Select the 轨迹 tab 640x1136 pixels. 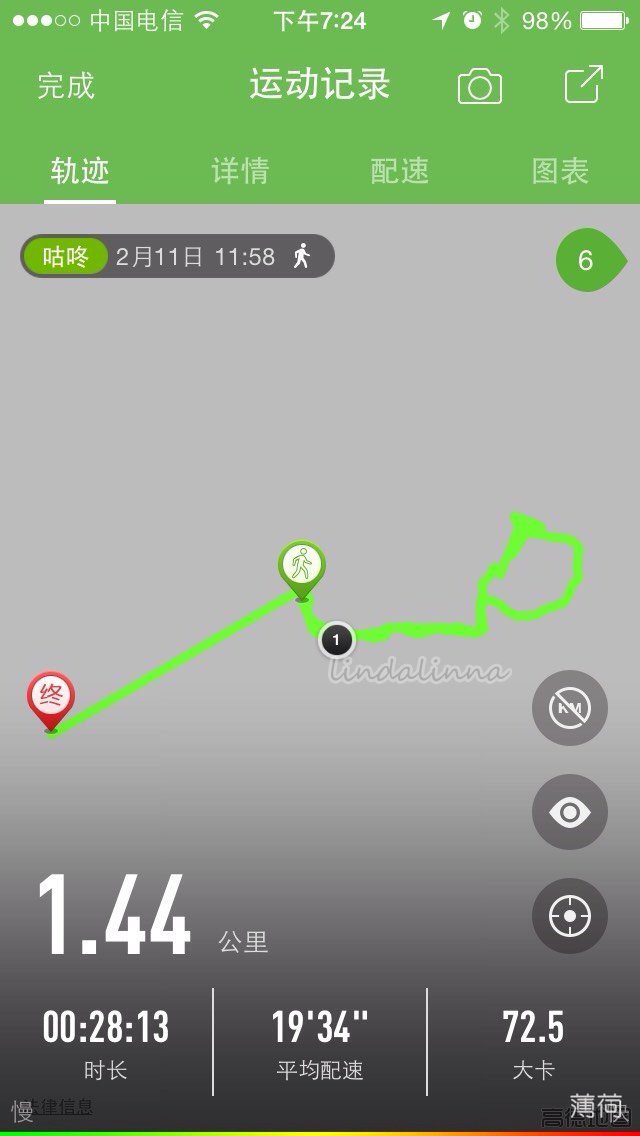coord(80,172)
